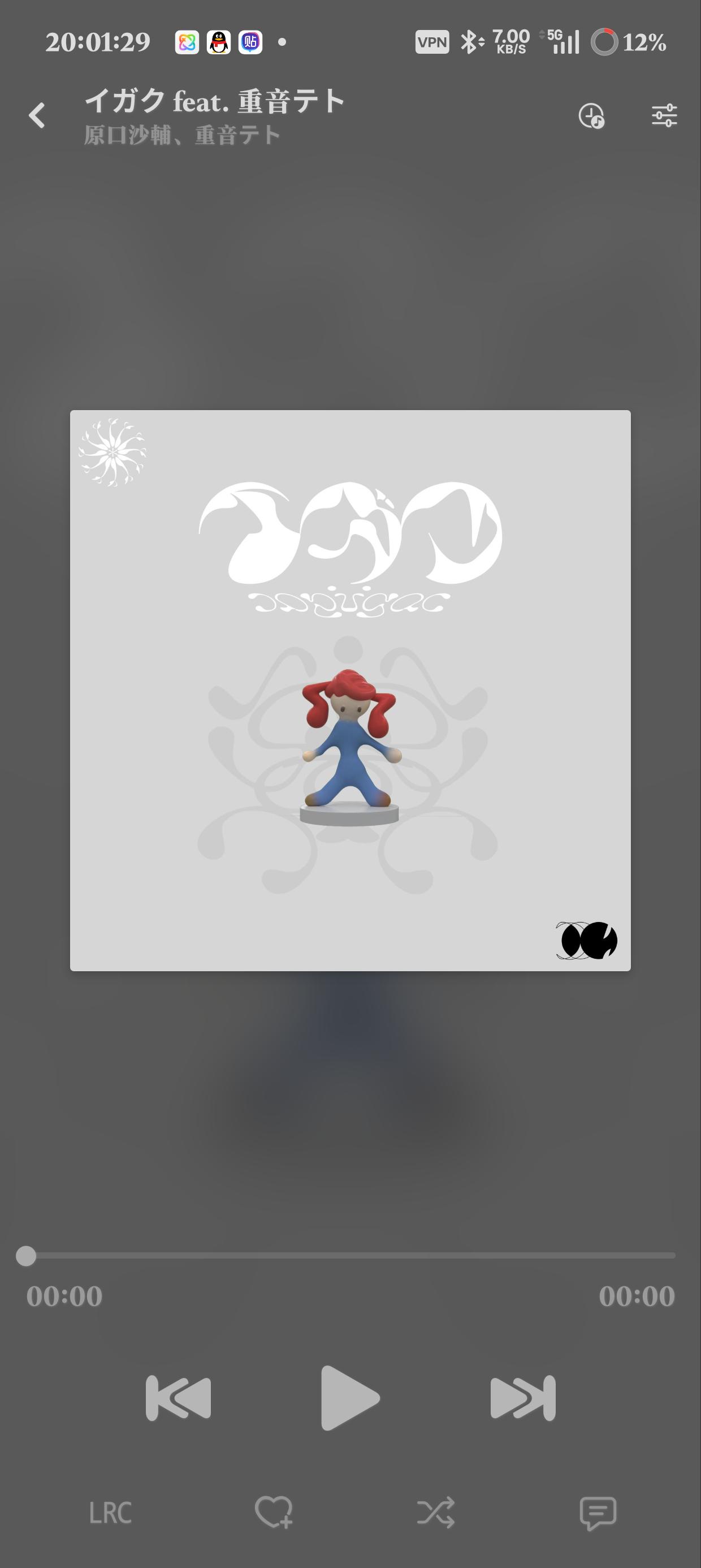This screenshot has width=701, height=1568.
Task: Go back from the player screen
Action: pyautogui.click(x=37, y=115)
